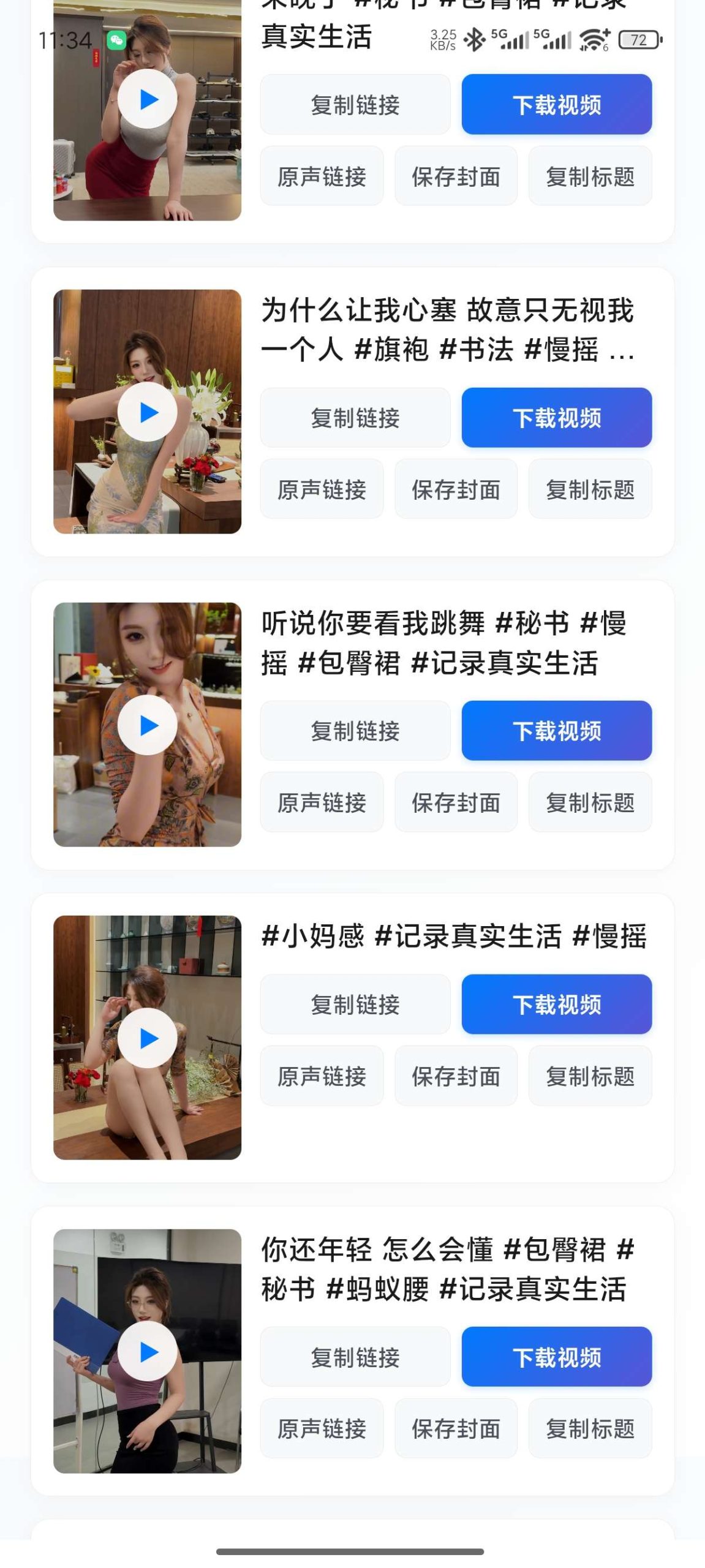
Task: 下载 为什么让我心塞 的视频
Action: (556, 417)
